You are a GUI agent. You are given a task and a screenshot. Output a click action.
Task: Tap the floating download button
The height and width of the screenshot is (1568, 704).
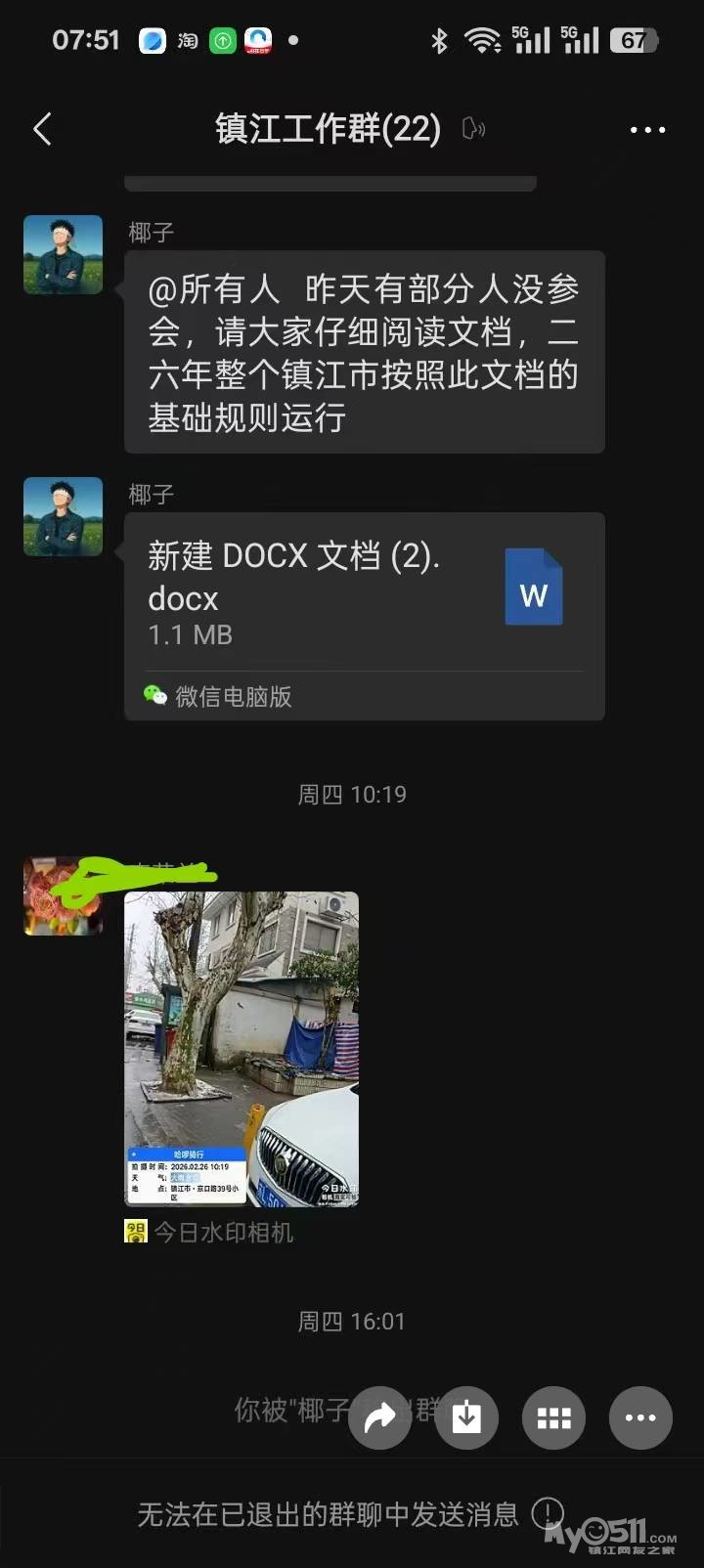pos(466,1417)
